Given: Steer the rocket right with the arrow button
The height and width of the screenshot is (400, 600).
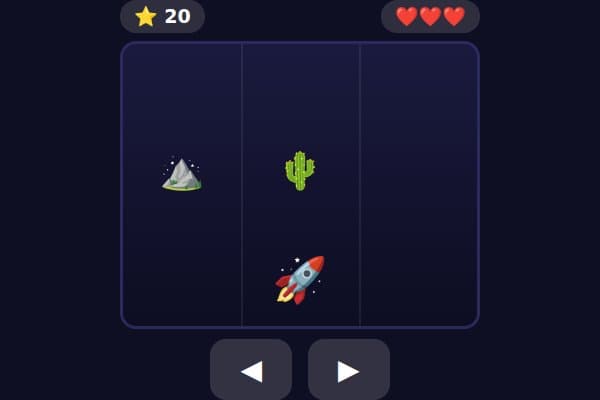Looking at the screenshot, I should 348,370.
